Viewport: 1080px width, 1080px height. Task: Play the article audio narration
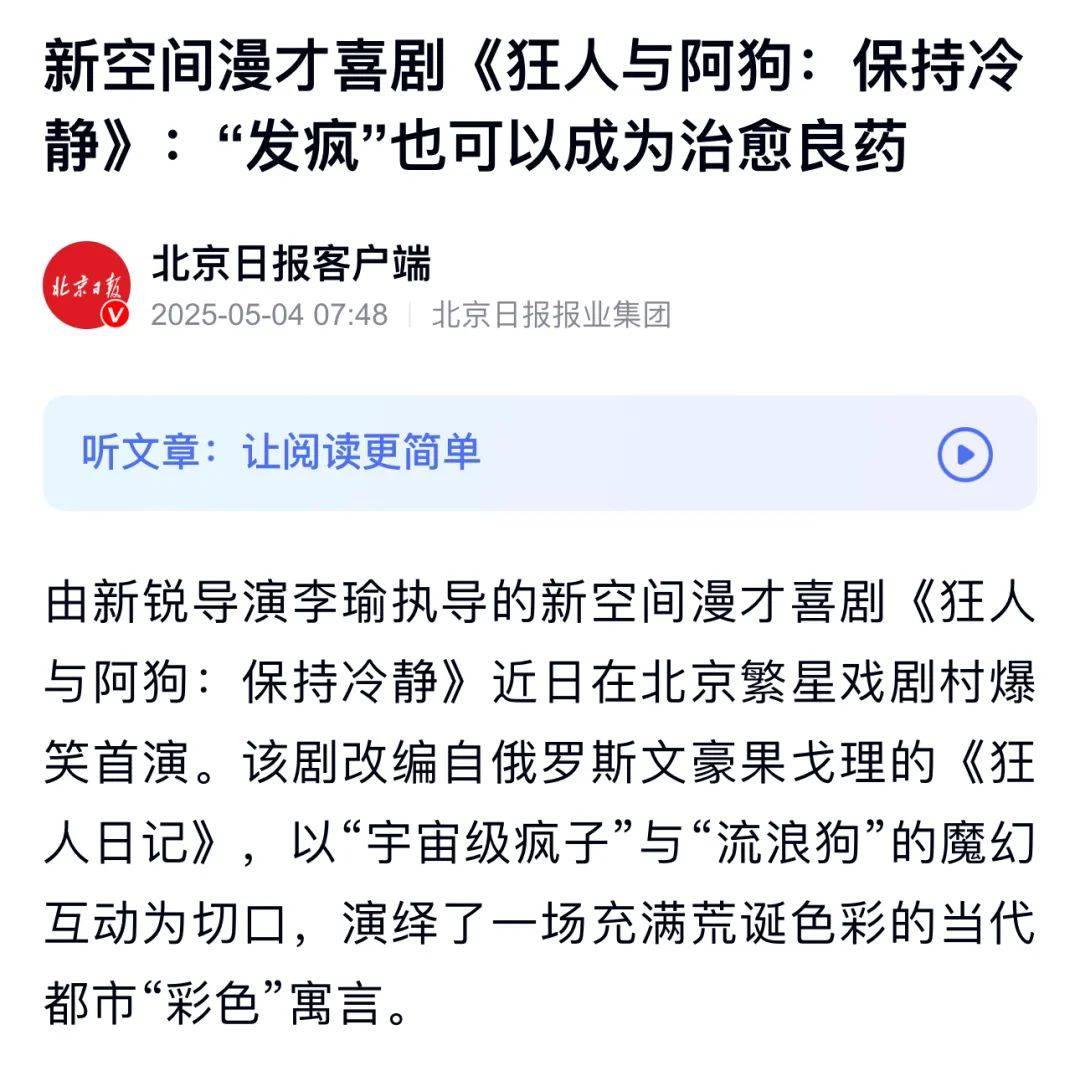tap(964, 455)
